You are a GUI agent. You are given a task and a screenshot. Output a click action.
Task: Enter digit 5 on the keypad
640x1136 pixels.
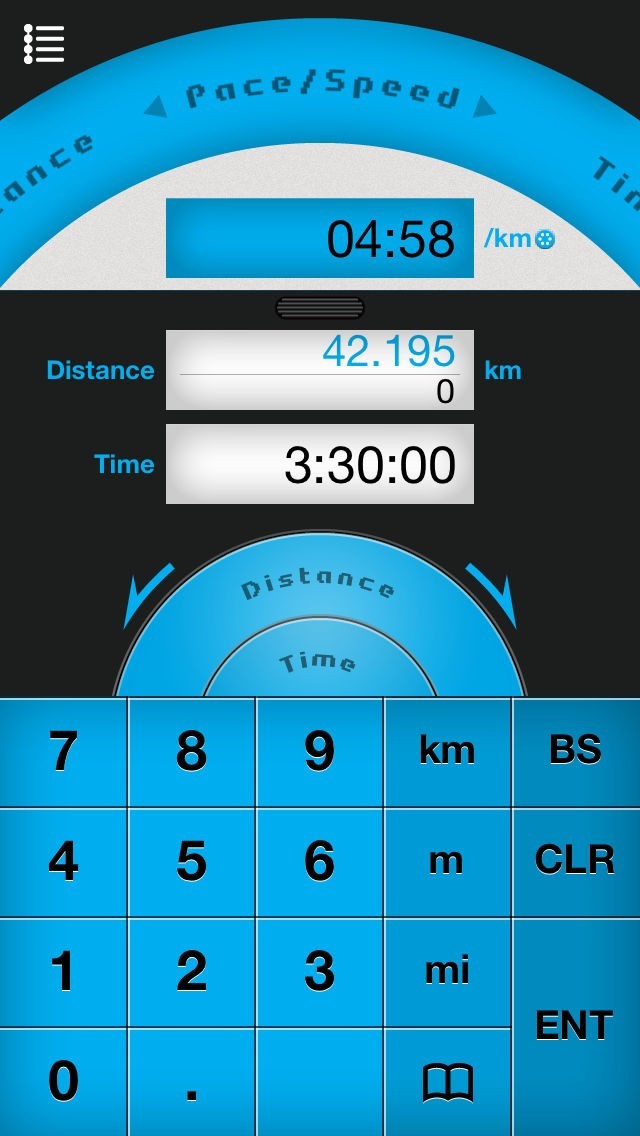click(x=191, y=862)
